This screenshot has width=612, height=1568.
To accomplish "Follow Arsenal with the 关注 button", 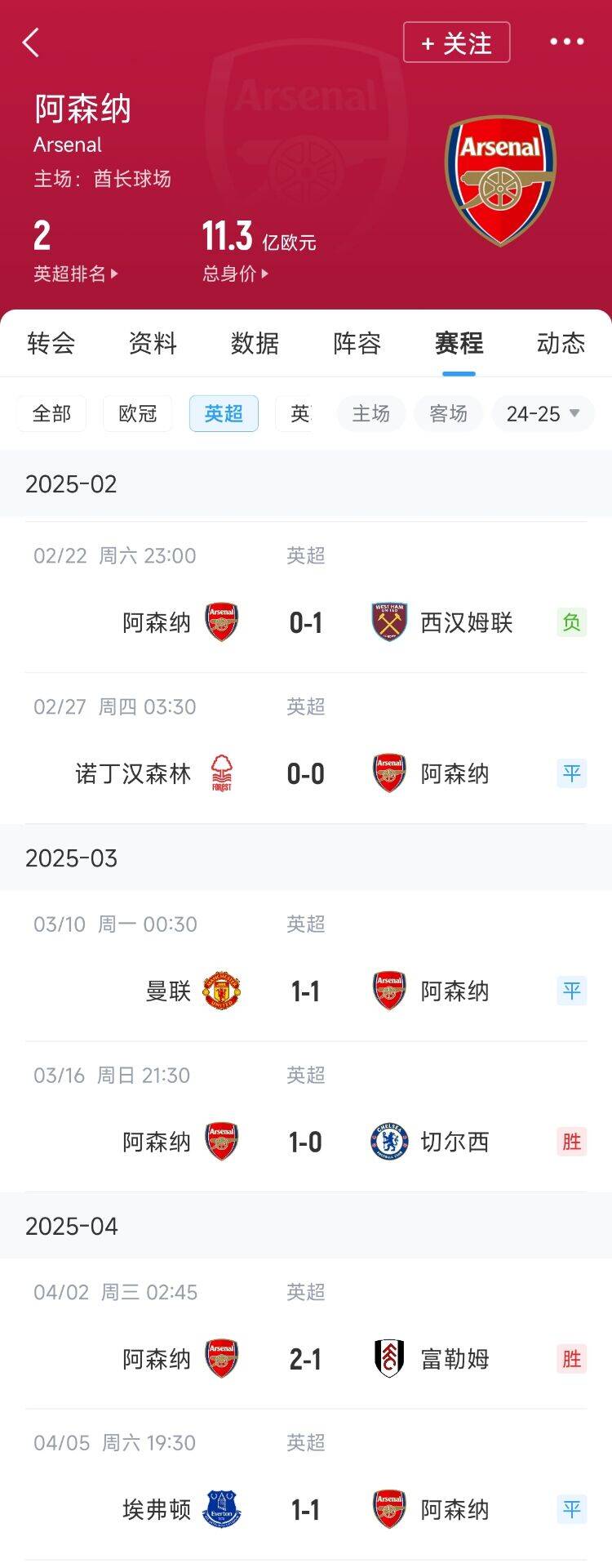I will 456,42.
